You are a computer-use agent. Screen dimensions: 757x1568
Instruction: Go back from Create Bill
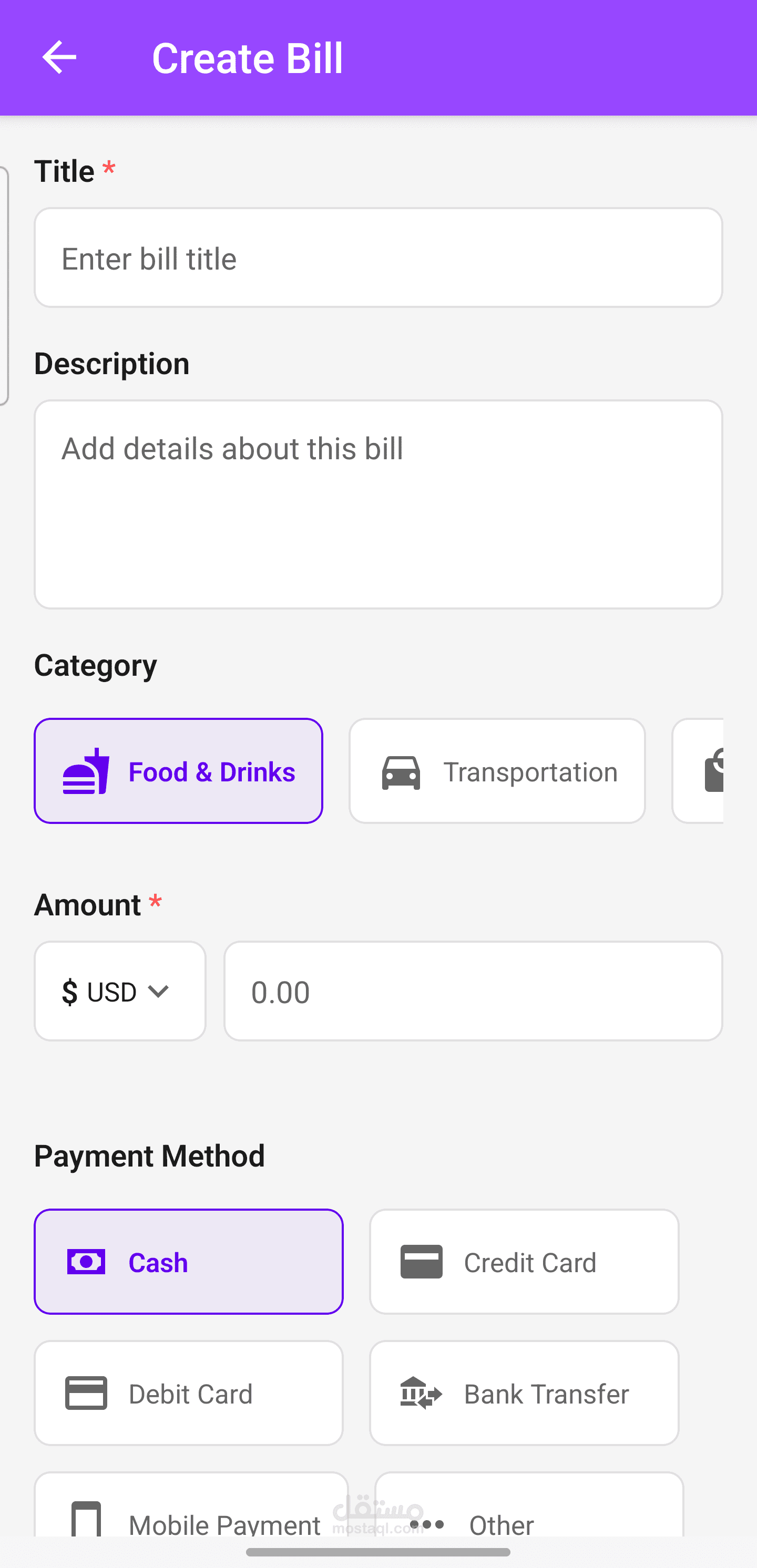[59, 57]
